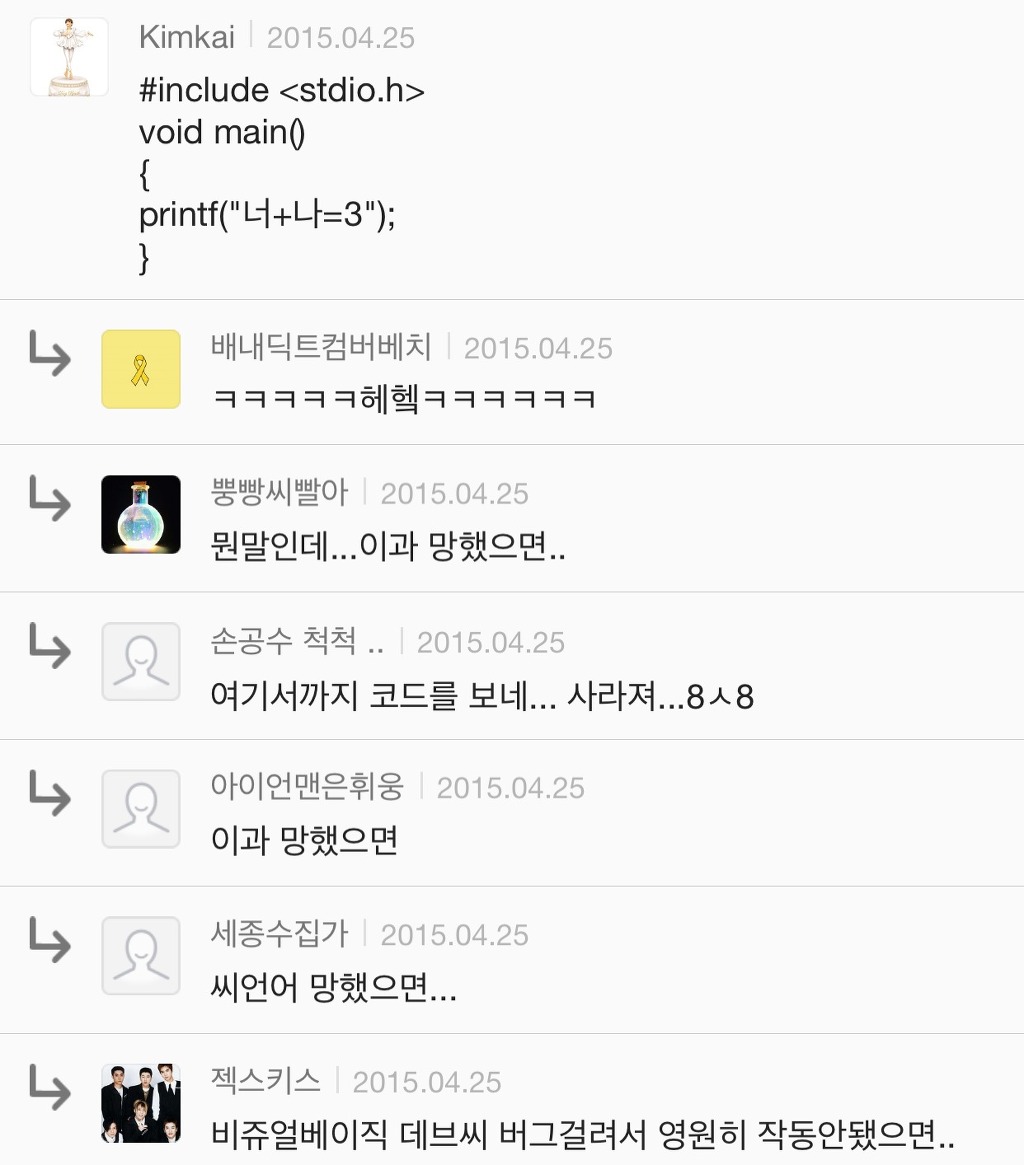Image resolution: width=1024 pixels, height=1165 pixels.
Task: Click the default avatar icon of 세종수집가
Action: tap(140, 956)
